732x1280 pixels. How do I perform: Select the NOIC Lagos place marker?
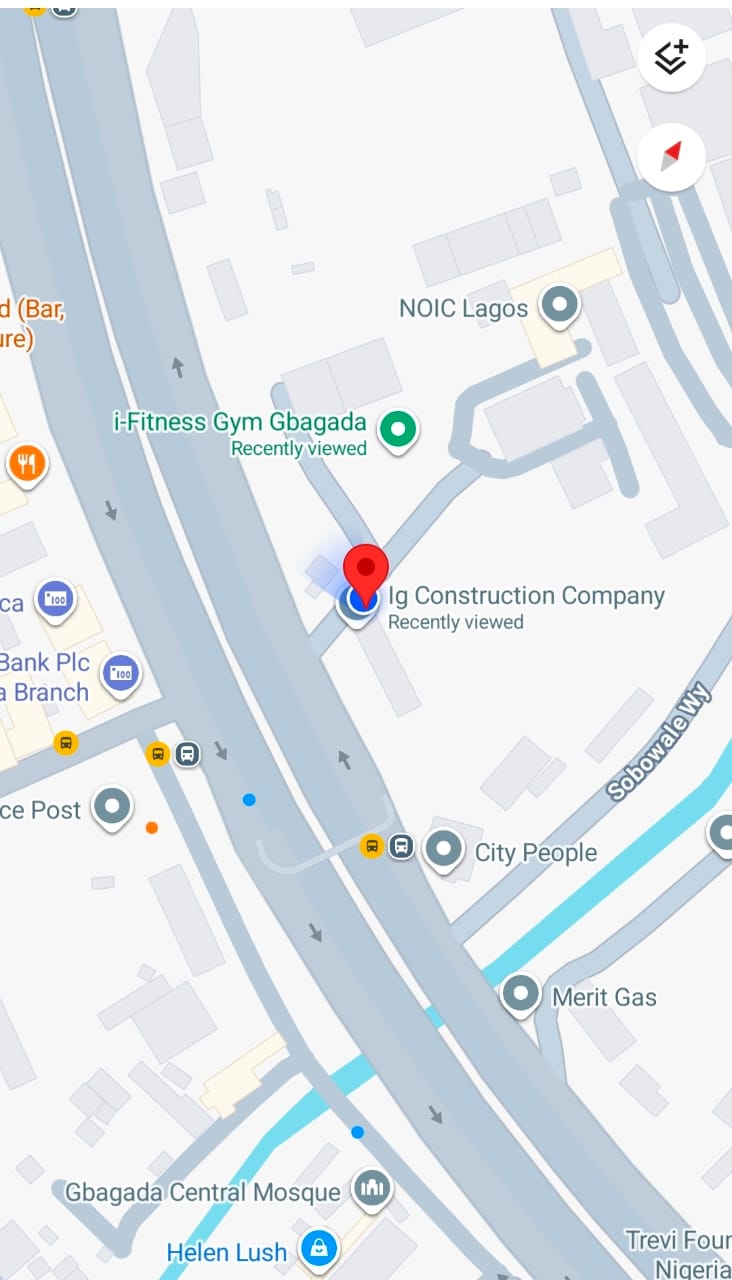coord(559,306)
